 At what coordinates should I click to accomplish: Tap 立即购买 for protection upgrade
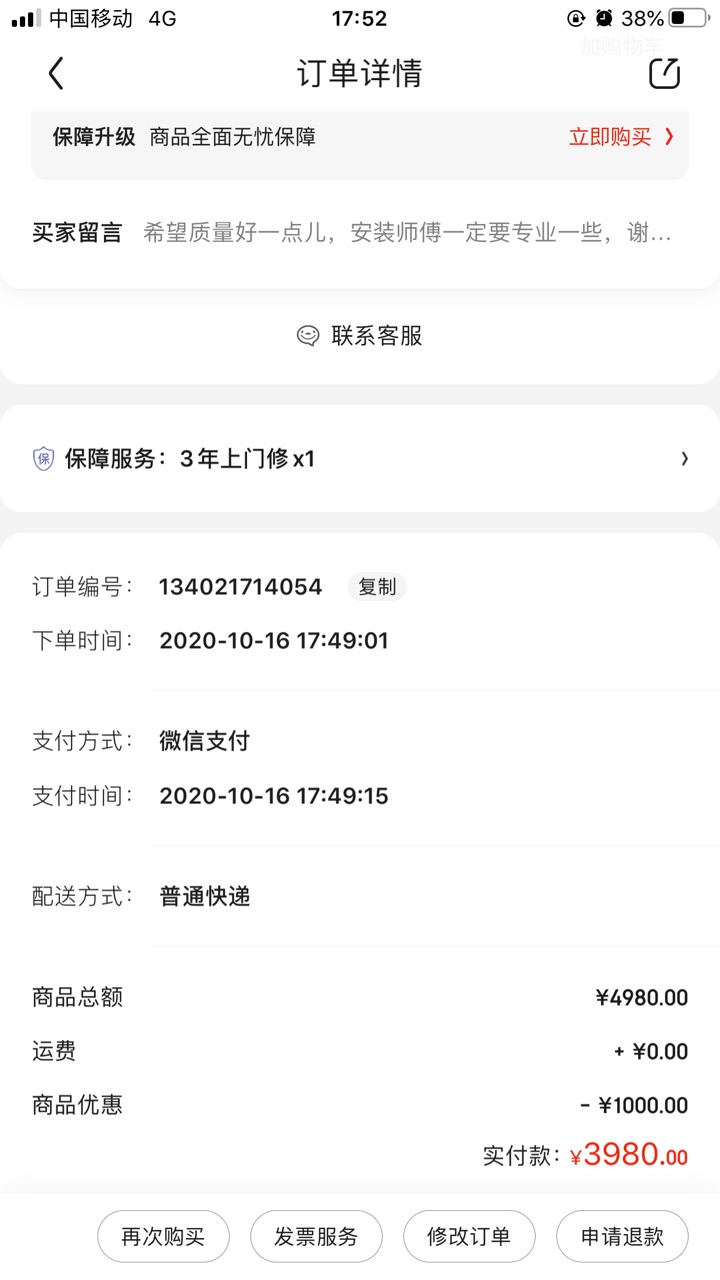tap(620, 137)
